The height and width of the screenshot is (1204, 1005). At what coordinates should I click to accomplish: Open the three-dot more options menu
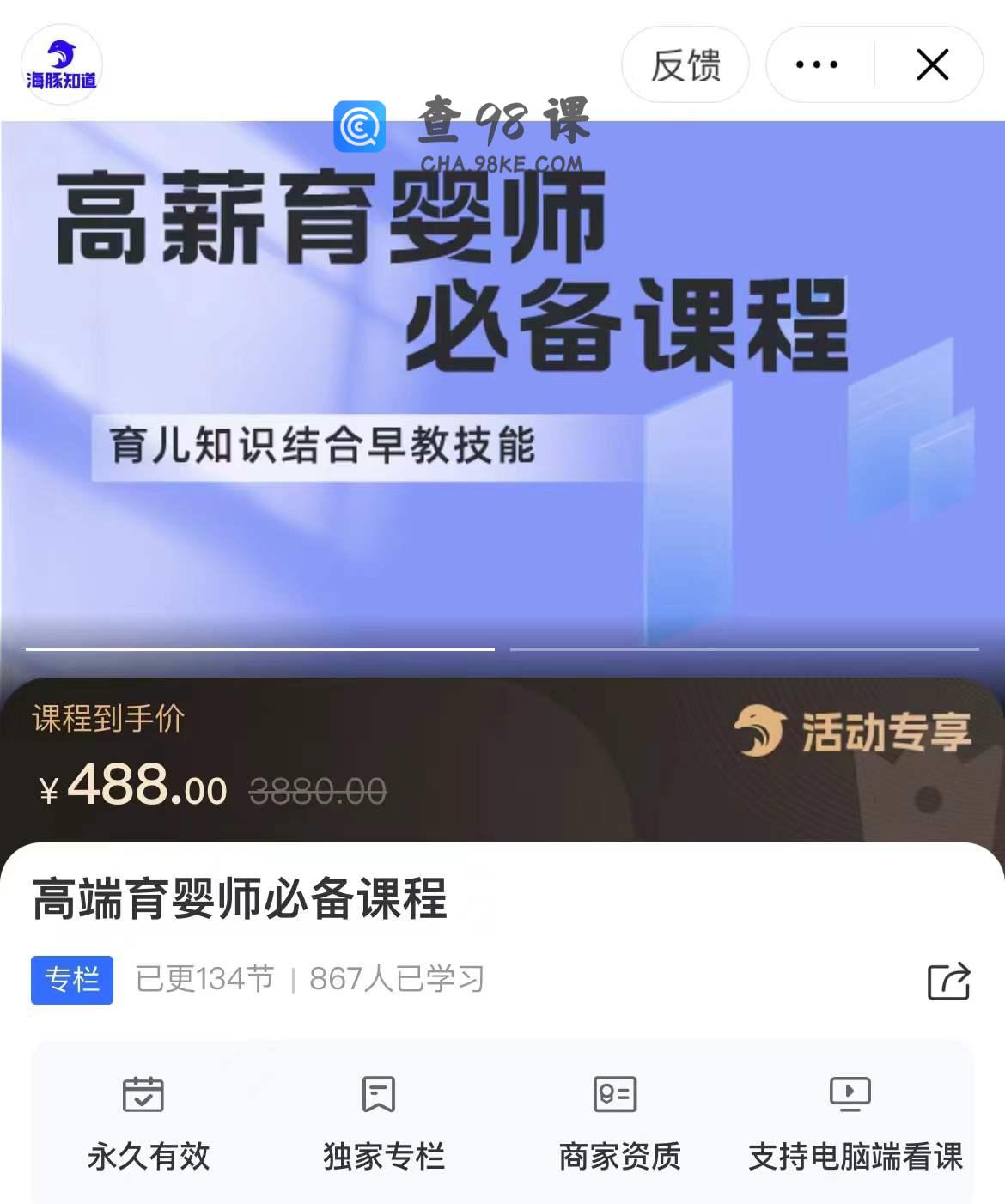pos(817,65)
